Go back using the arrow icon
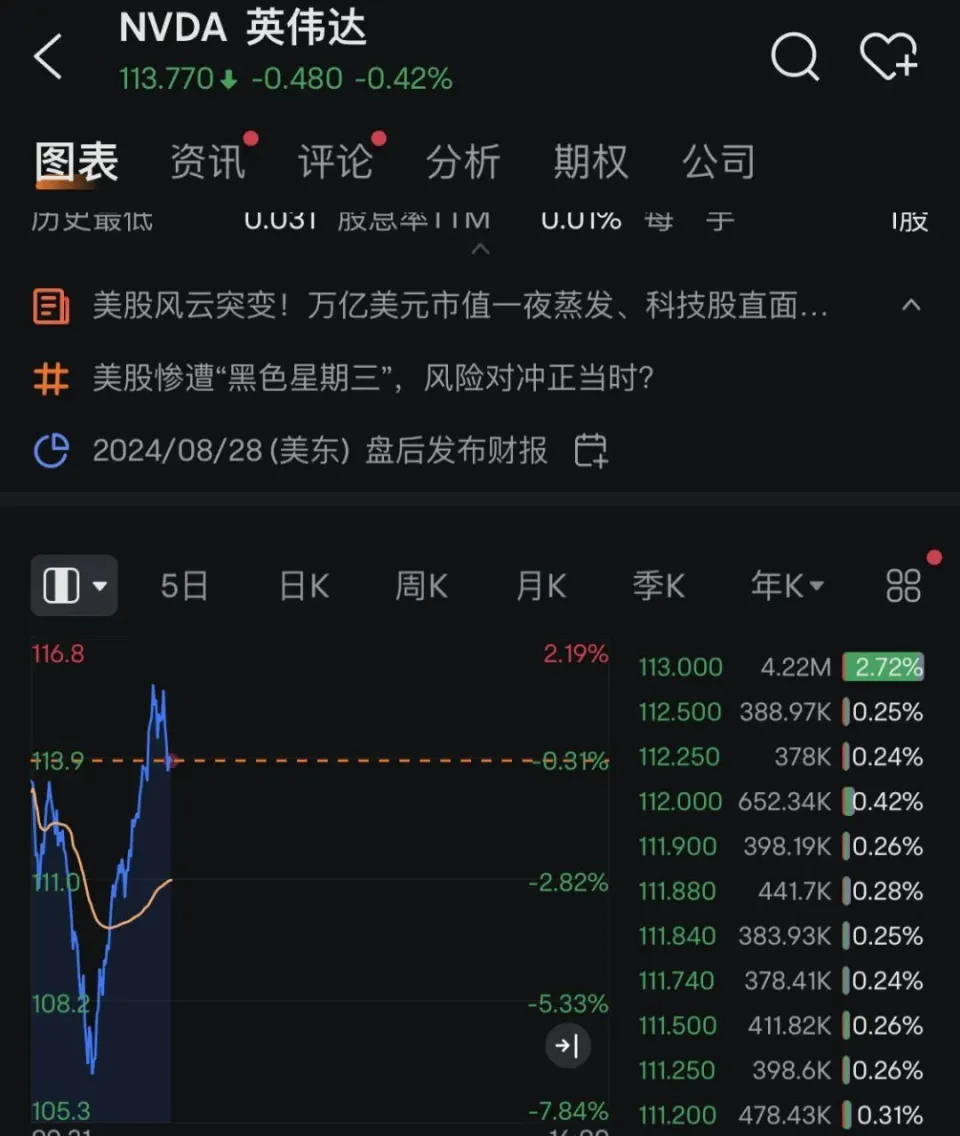Screen dimensions: 960x1136 (x=48, y=56)
